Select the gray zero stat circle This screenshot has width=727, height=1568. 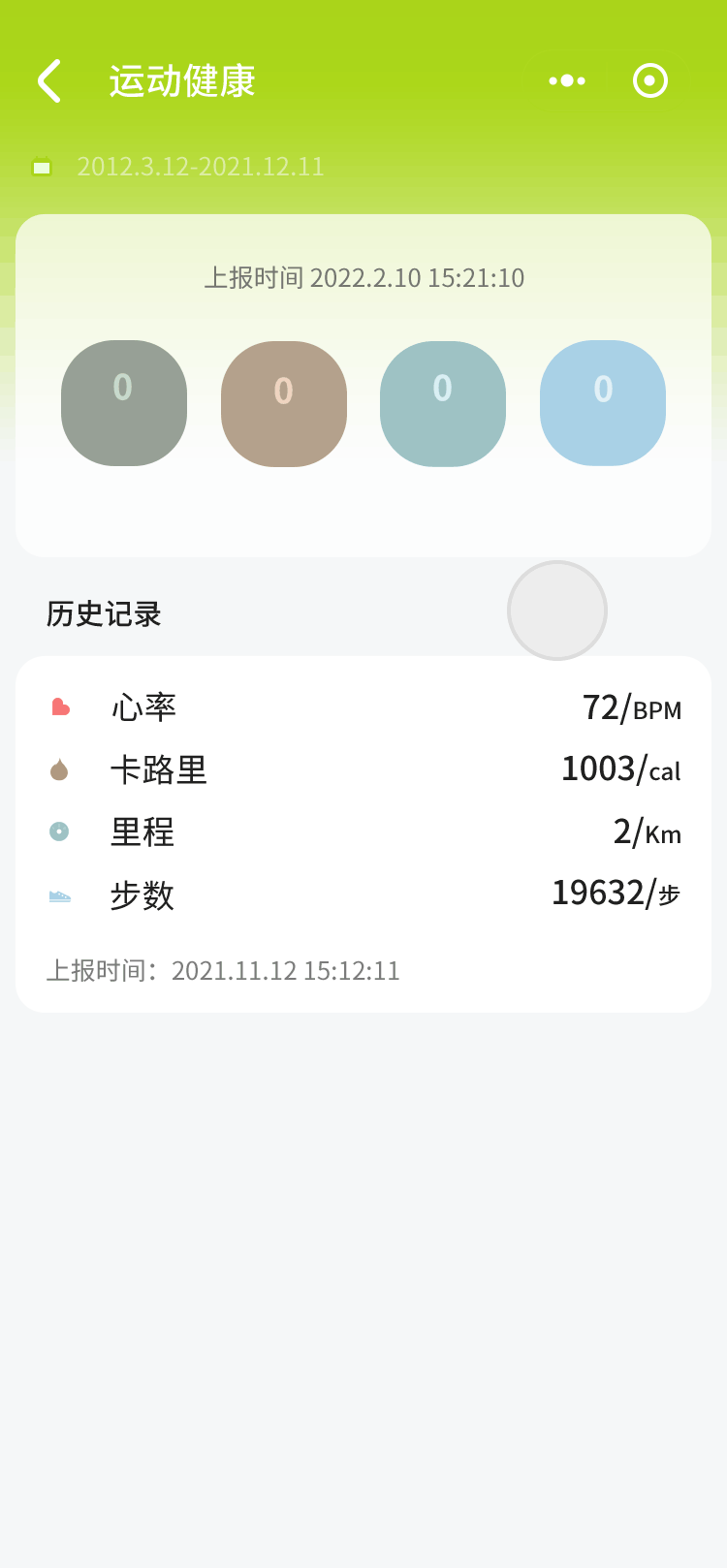[x=124, y=403]
